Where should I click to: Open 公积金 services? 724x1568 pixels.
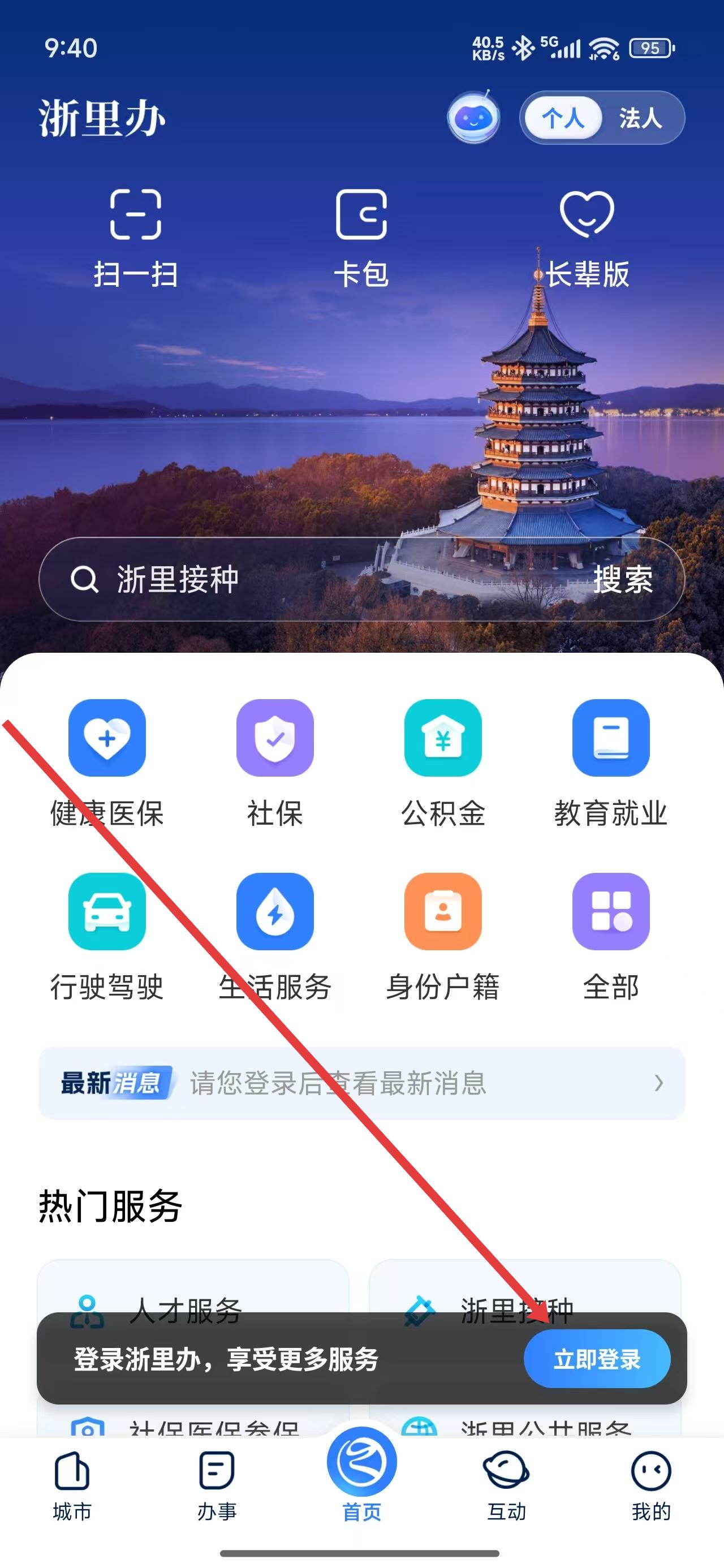point(443,761)
